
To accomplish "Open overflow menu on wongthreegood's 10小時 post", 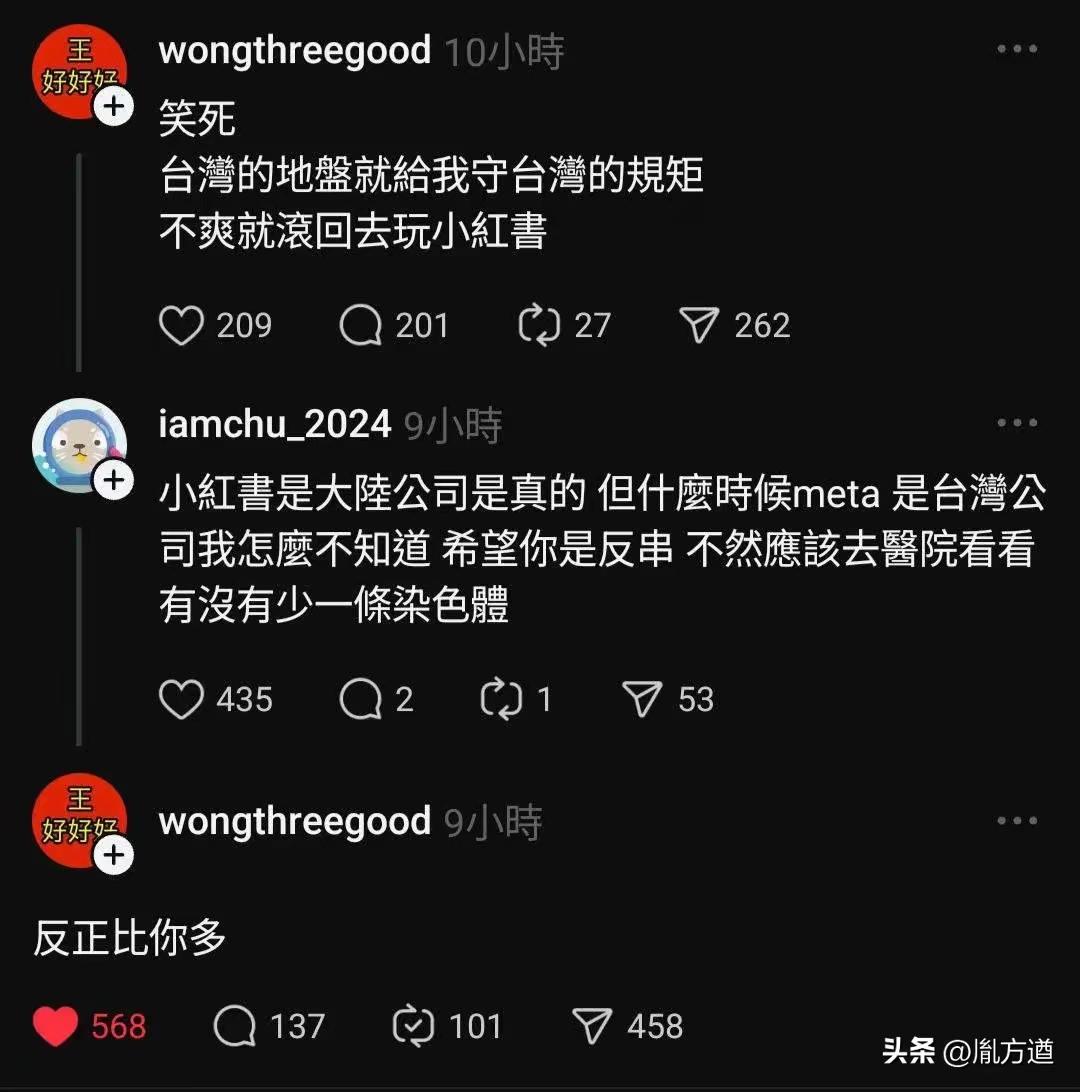I will coord(1017,50).
